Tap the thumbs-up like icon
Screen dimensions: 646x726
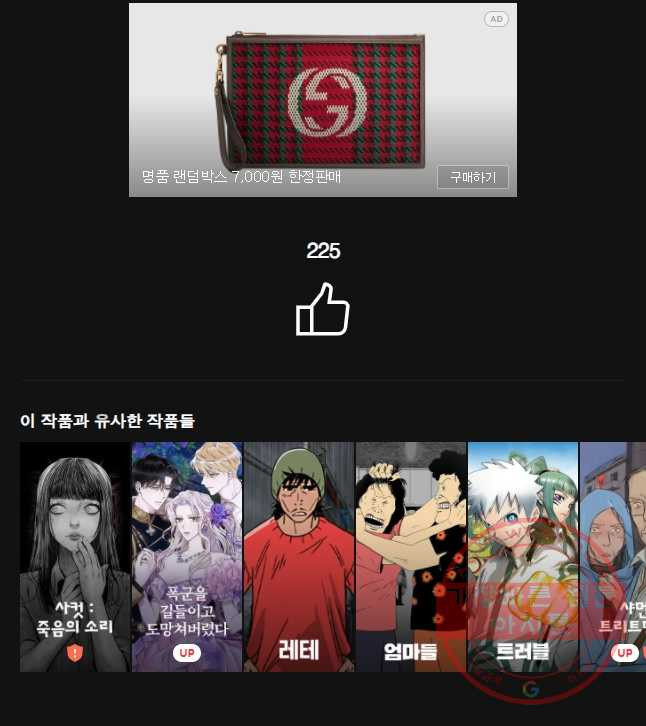[323, 309]
